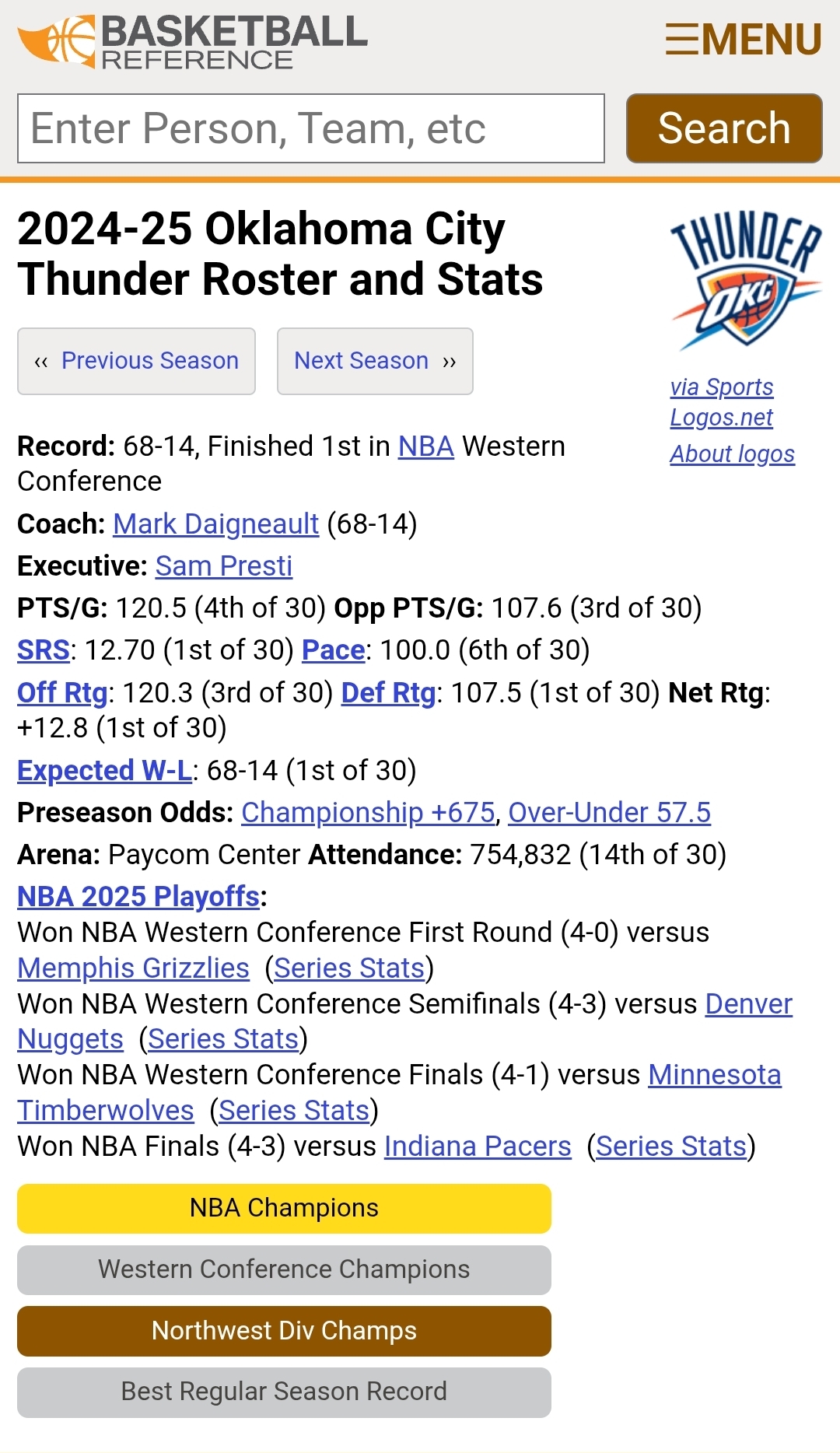View Over-Under 57.5 preseason odds

tap(609, 813)
